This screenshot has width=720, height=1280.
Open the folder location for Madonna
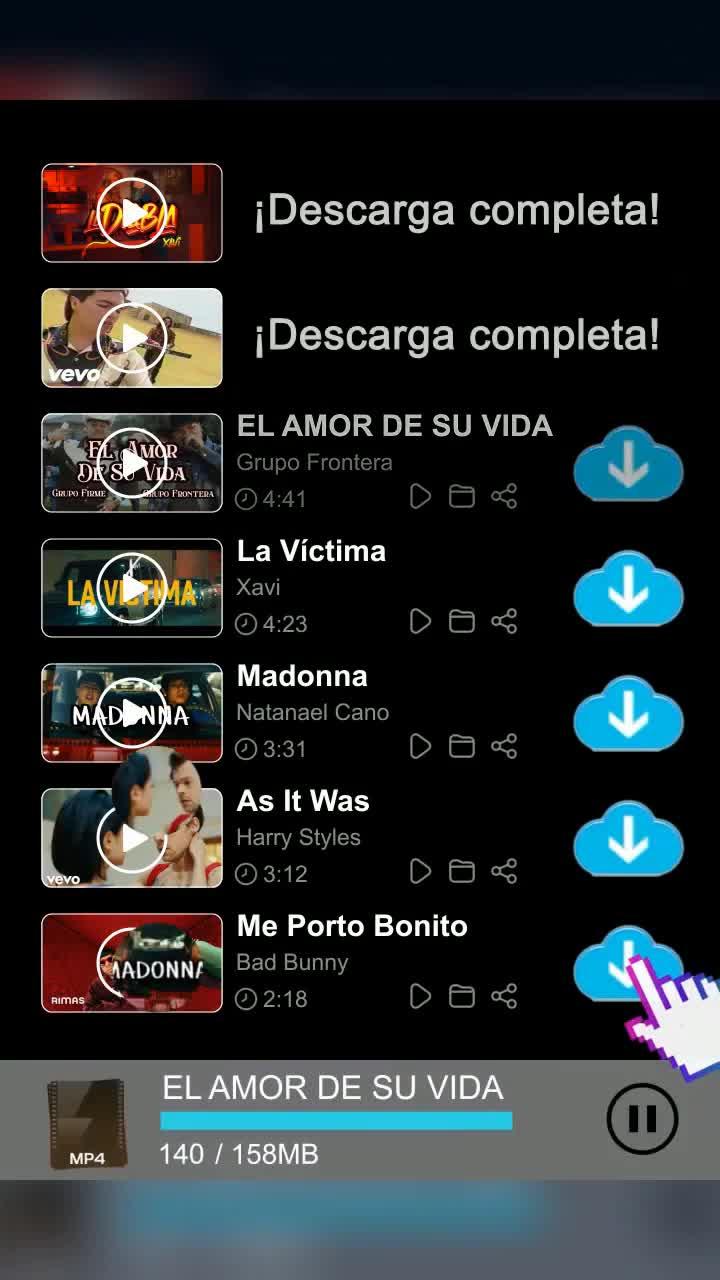461,746
